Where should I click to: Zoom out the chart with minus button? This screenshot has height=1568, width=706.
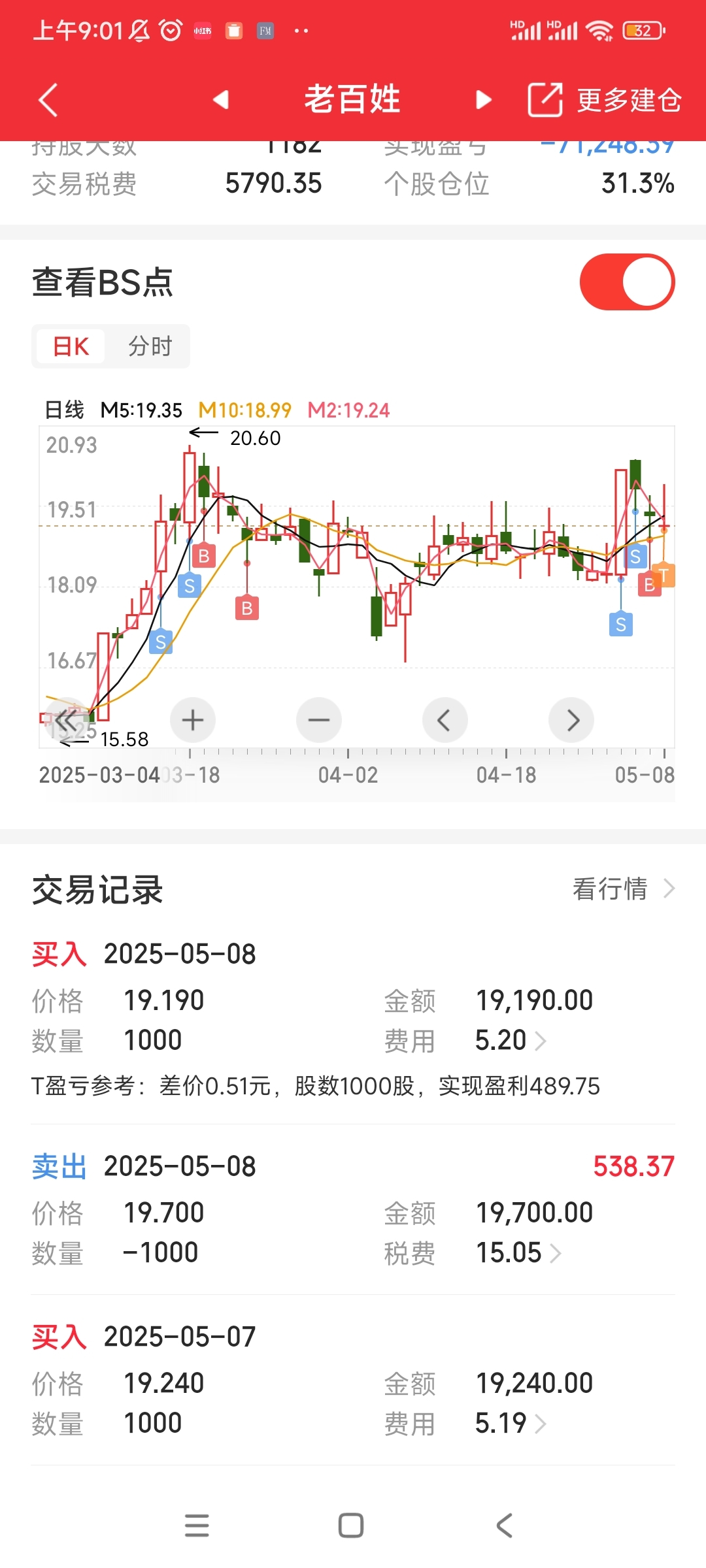(319, 720)
